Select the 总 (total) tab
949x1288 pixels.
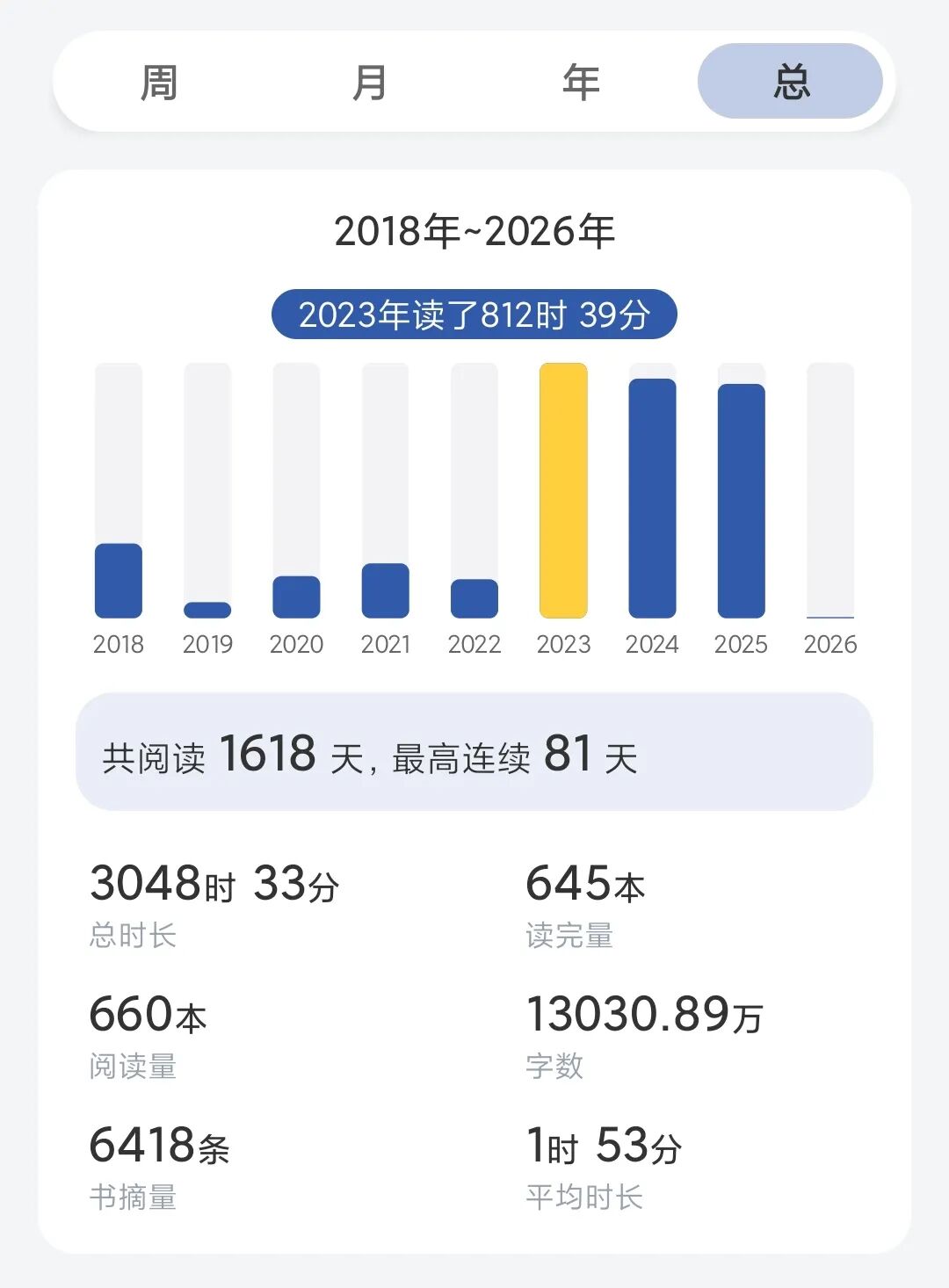click(790, 82)
